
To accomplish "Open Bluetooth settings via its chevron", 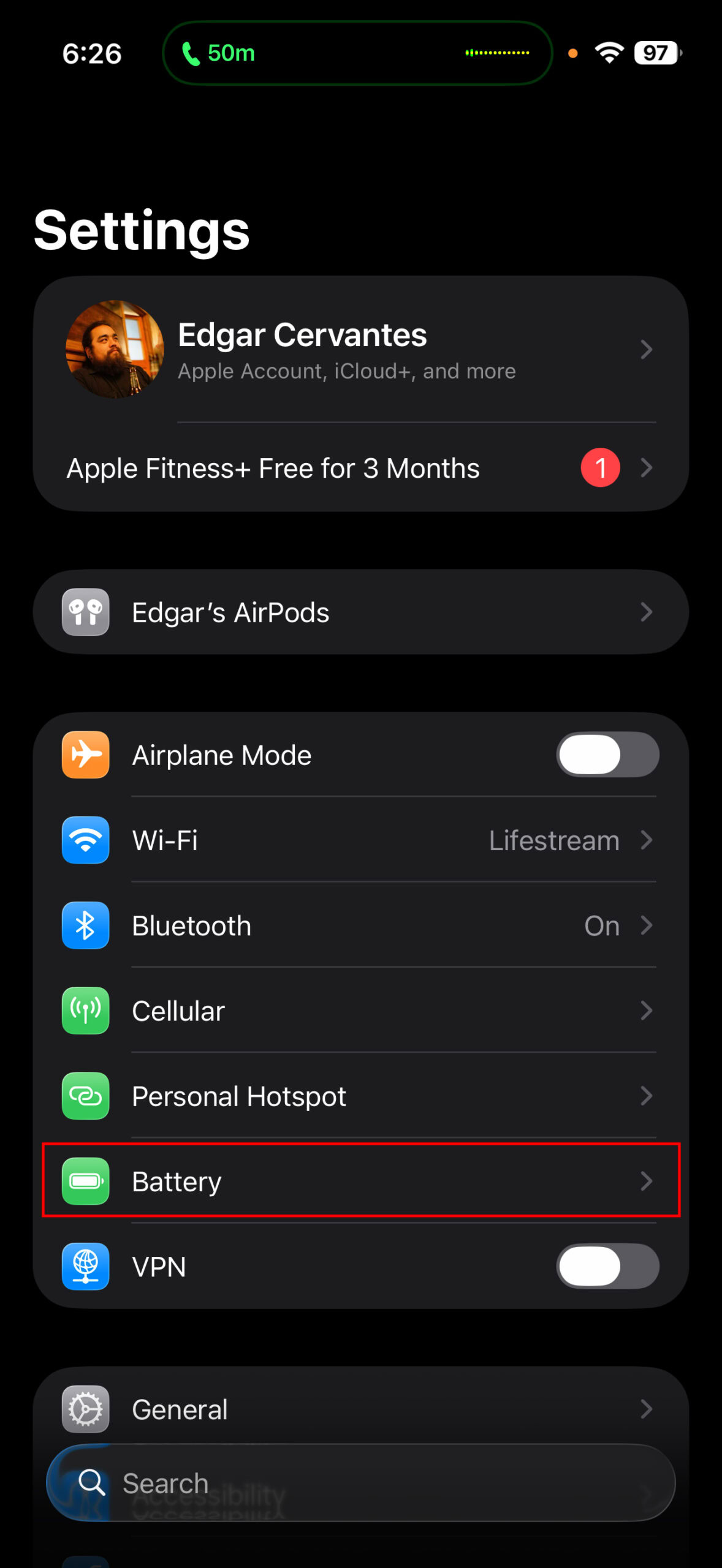I will [647, 926].
